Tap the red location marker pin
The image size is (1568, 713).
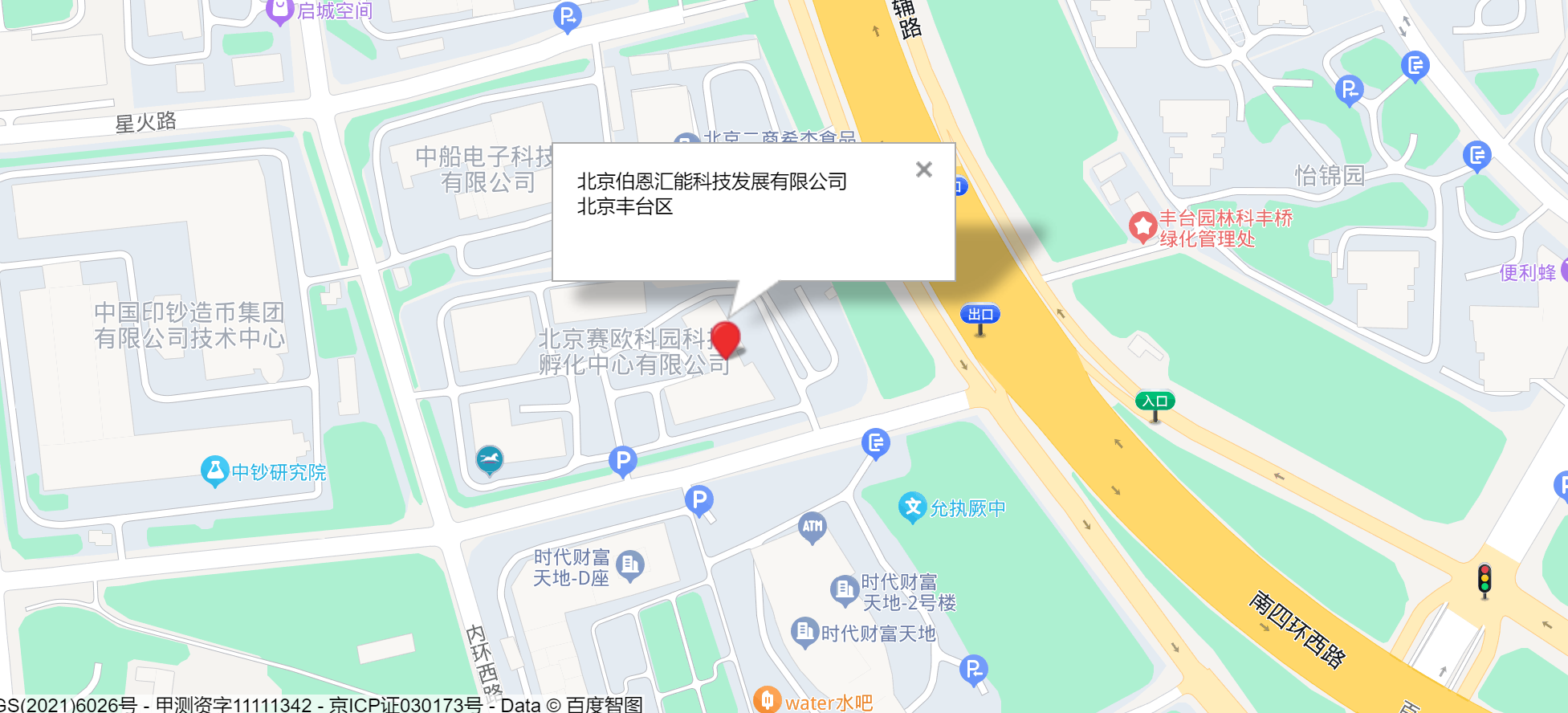(727, 337)
